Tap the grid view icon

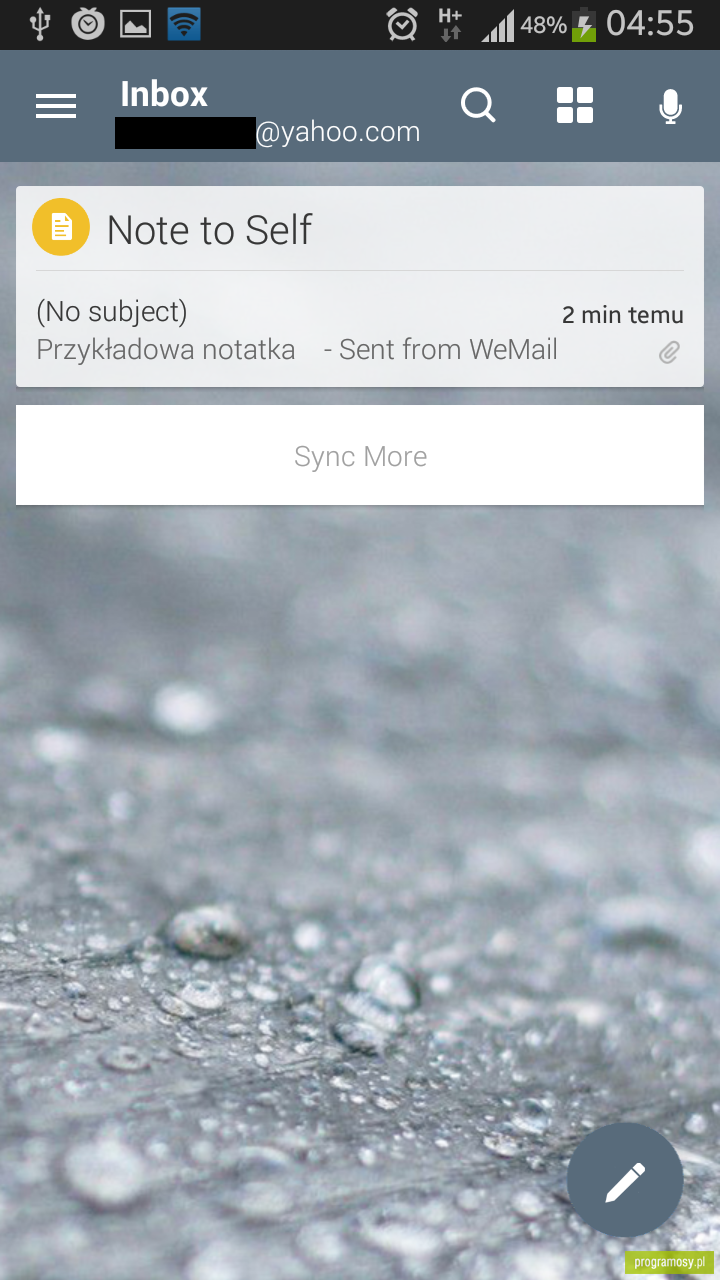[x=575, y=105]
